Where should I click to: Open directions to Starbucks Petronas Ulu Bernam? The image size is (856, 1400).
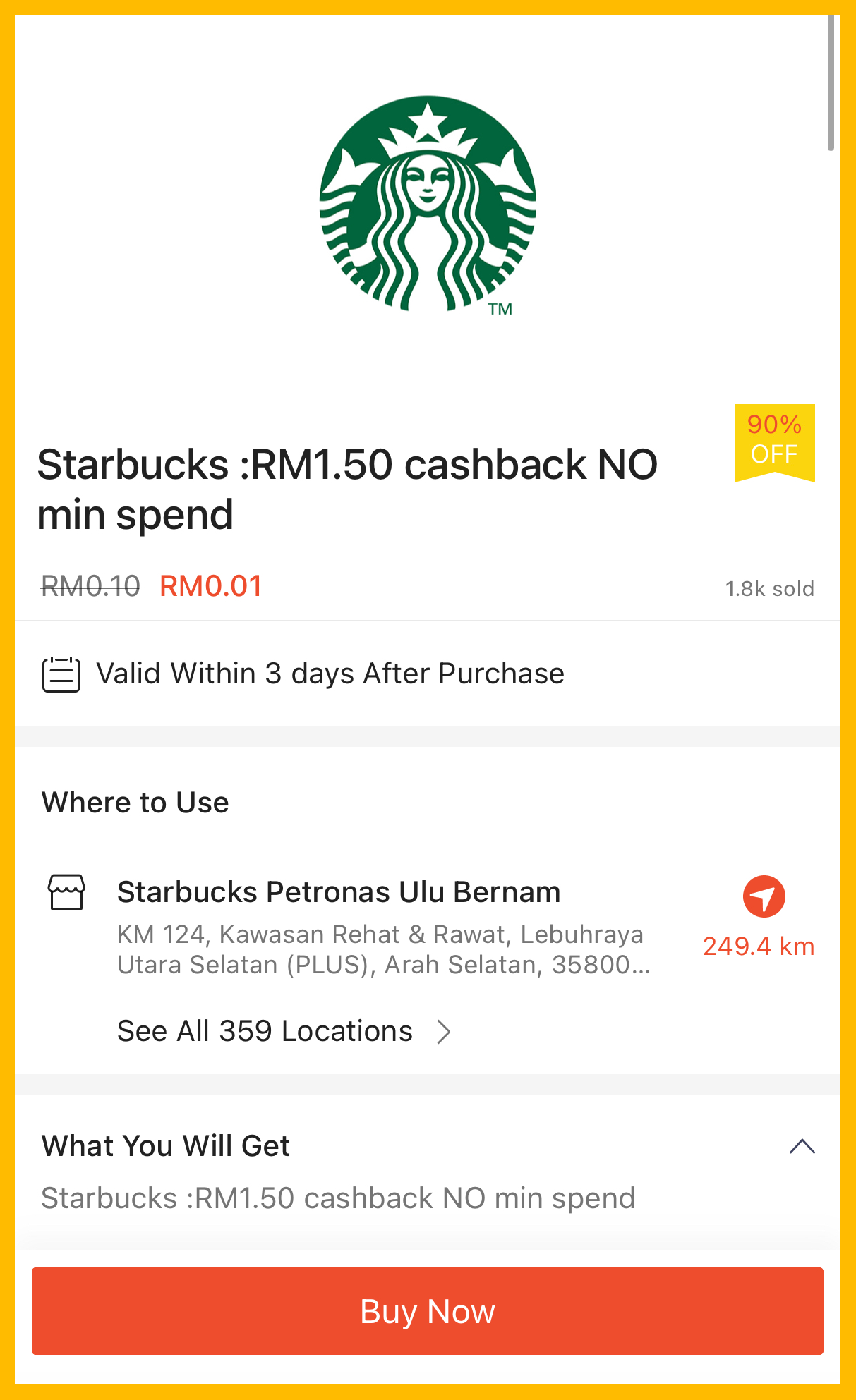pyautogui.click(x=764, y=897)
